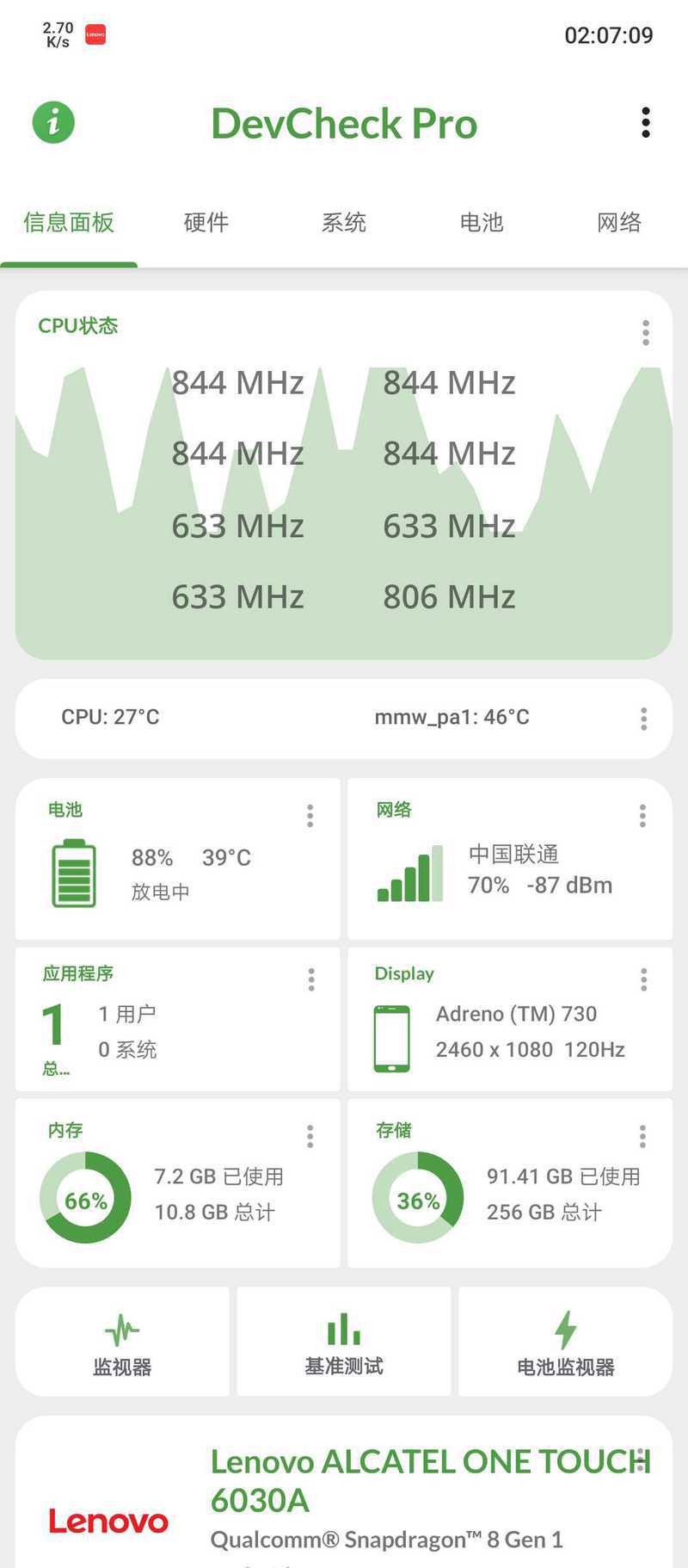Screen dimensions: 688x1568
Task: Open the Display card options menu
Action: [x=643, y=979]
